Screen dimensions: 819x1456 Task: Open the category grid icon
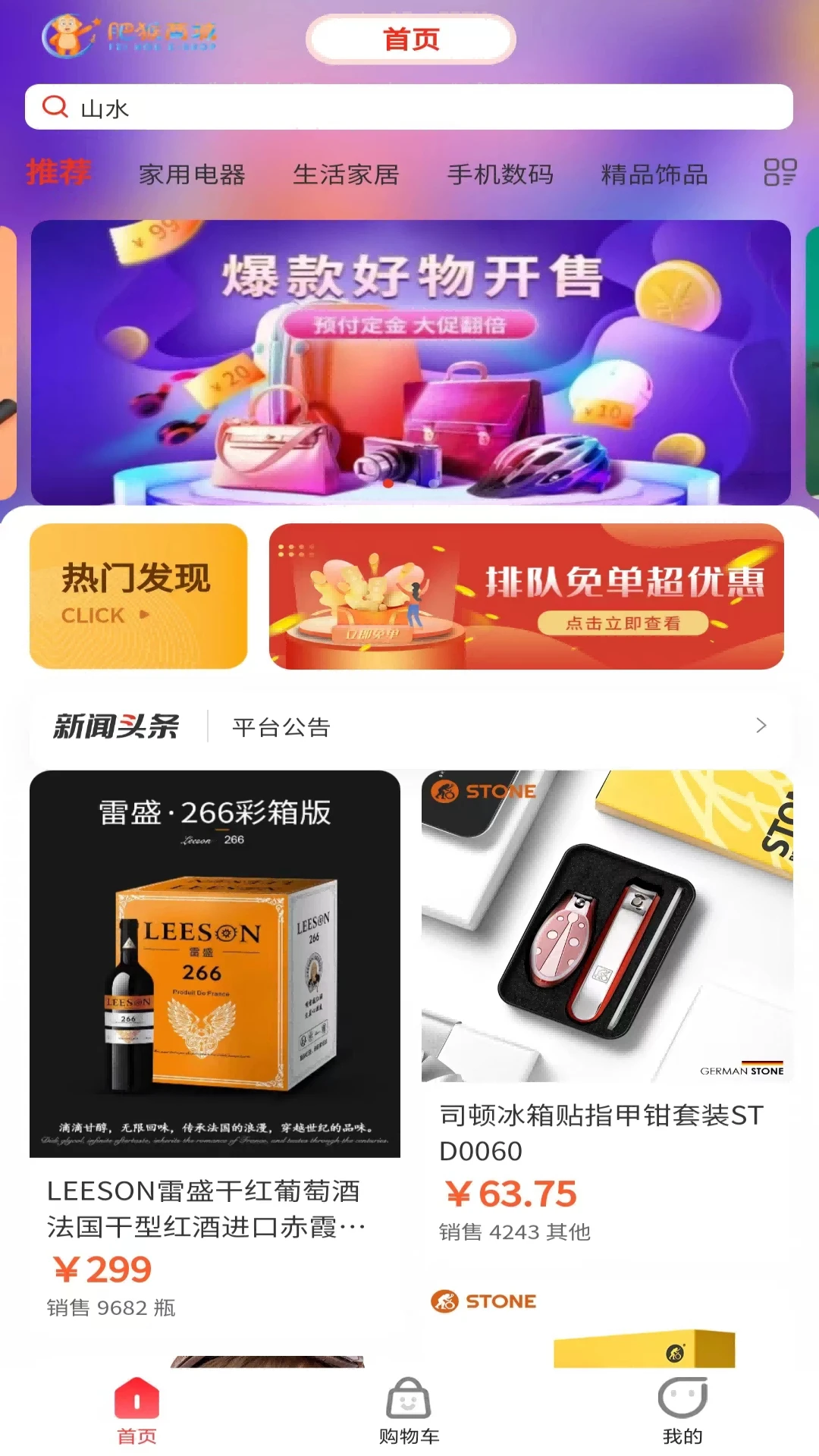pyautogui.click(x=781, y=174)
